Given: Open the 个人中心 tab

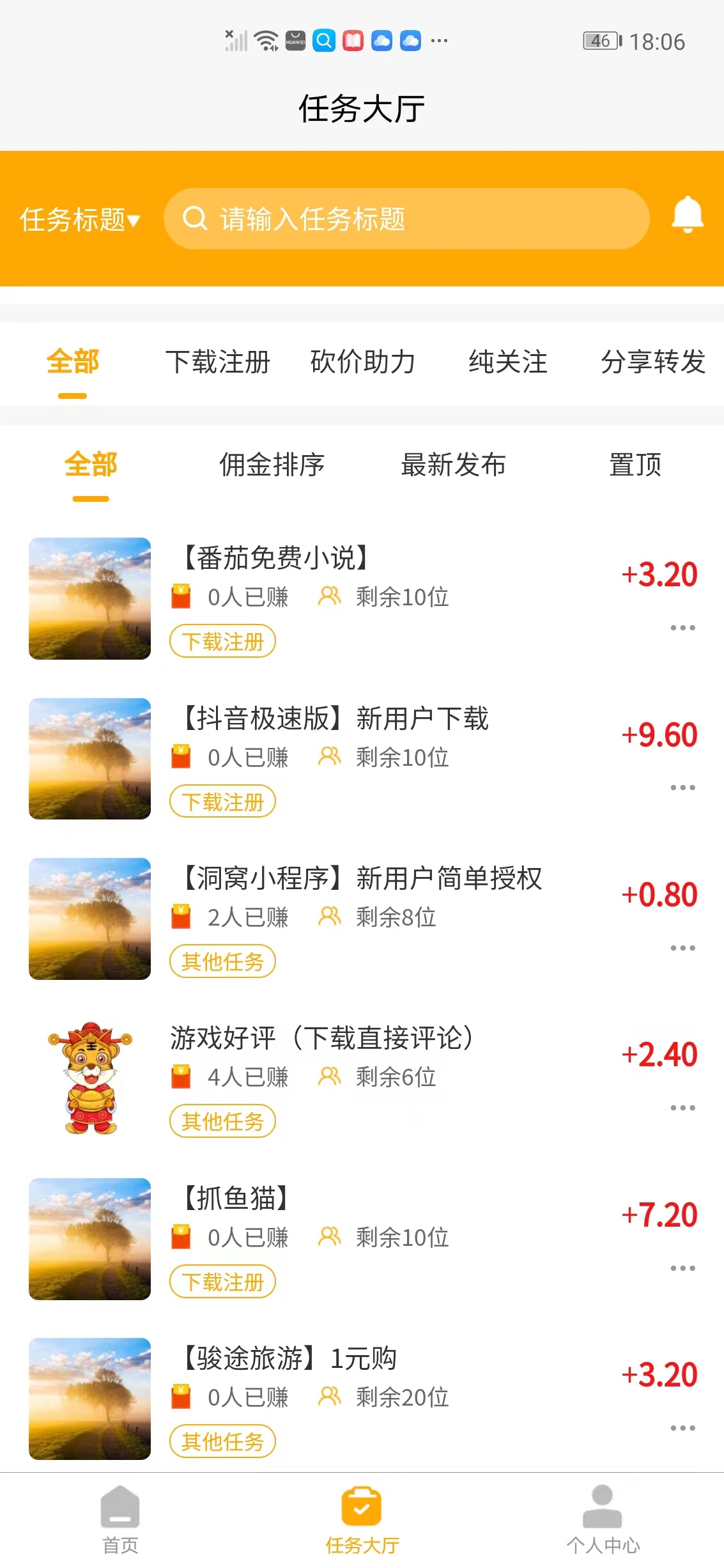Looking at the screenshot, I should (603, 1520).
